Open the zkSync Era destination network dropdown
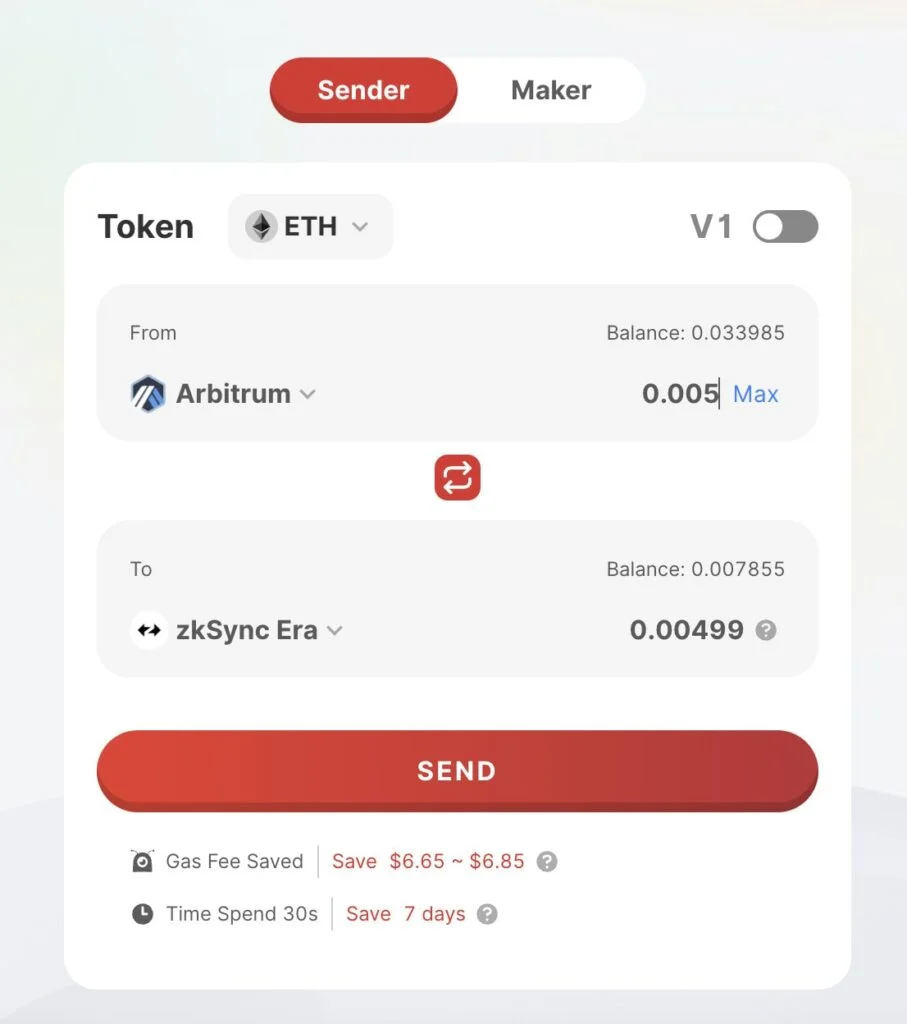 point(335,630)
